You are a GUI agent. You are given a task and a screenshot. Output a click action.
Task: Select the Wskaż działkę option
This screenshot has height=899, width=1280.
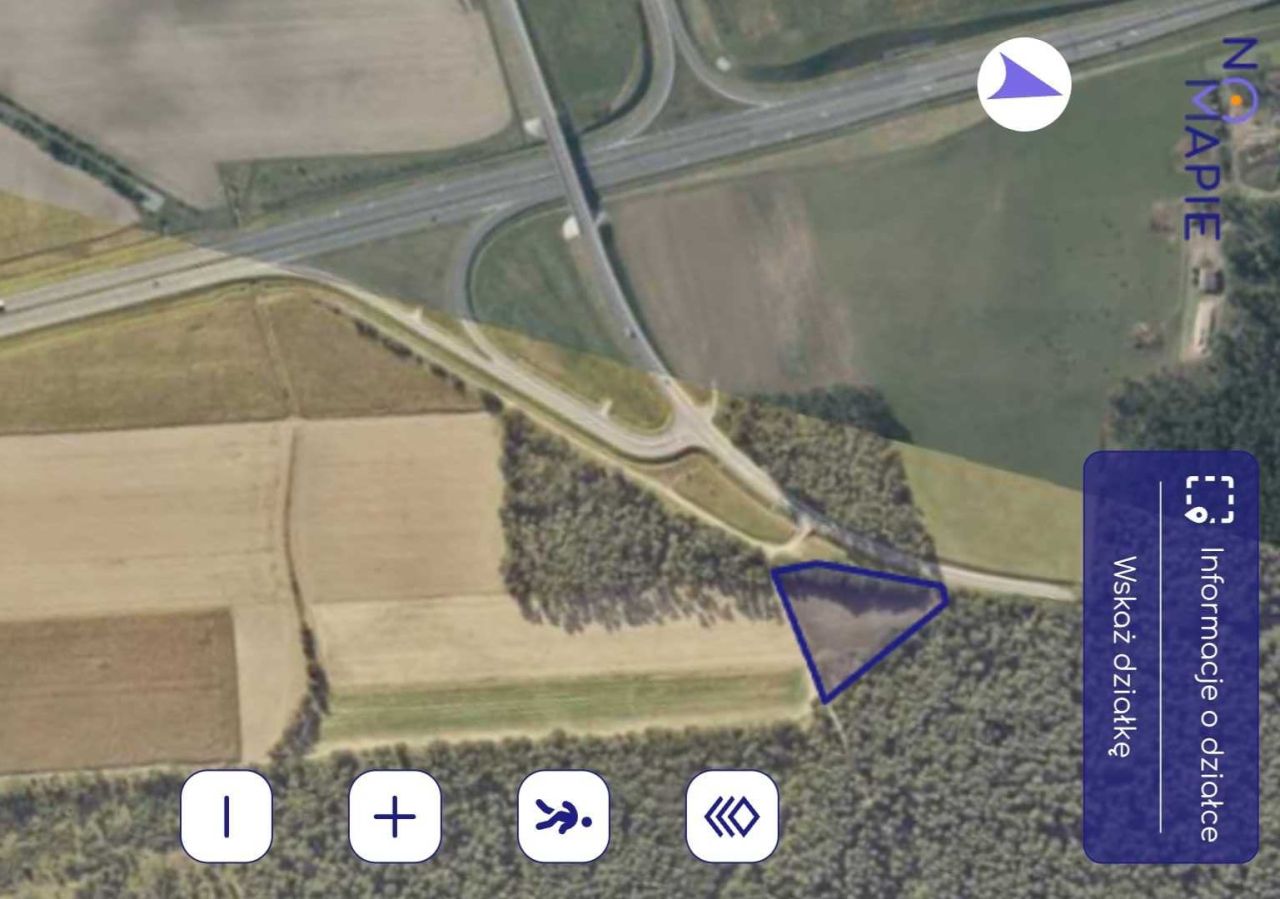[x=1124, y=657]
